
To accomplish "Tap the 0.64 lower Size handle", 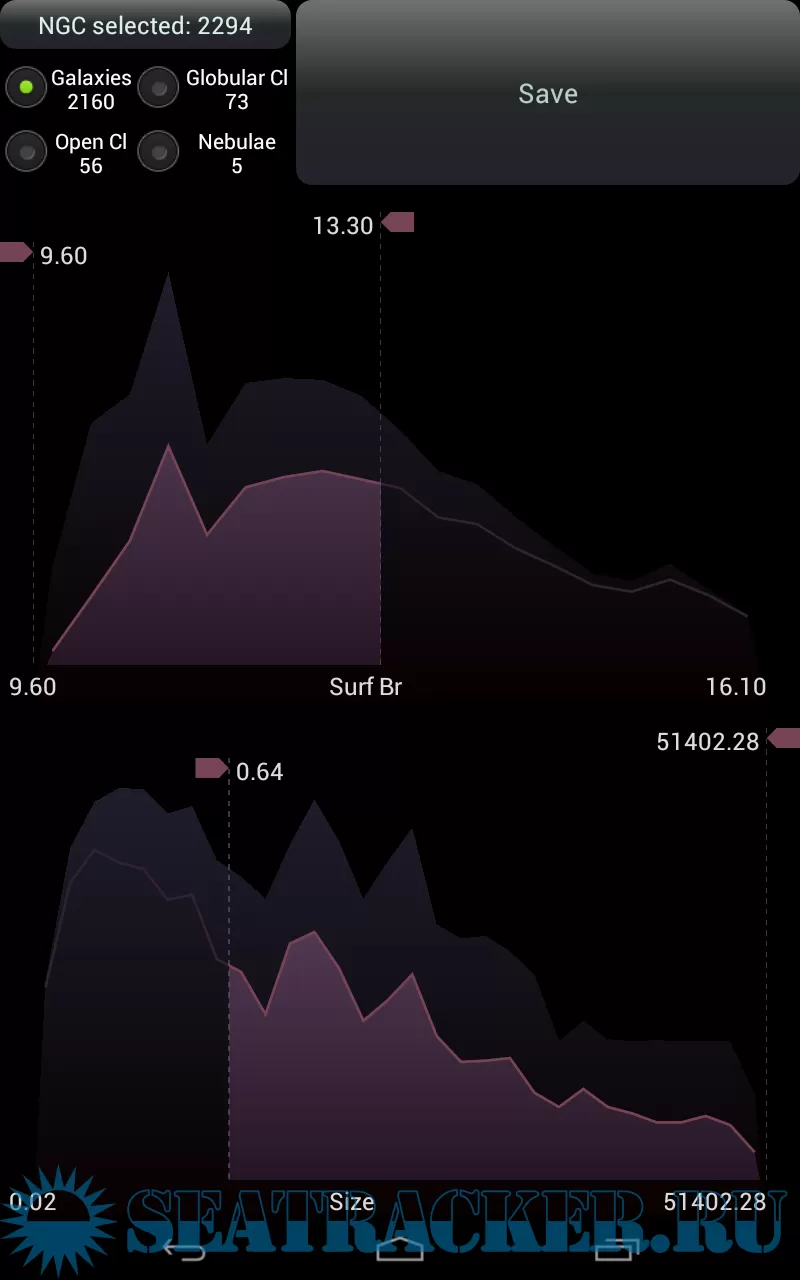I will 212,768.
